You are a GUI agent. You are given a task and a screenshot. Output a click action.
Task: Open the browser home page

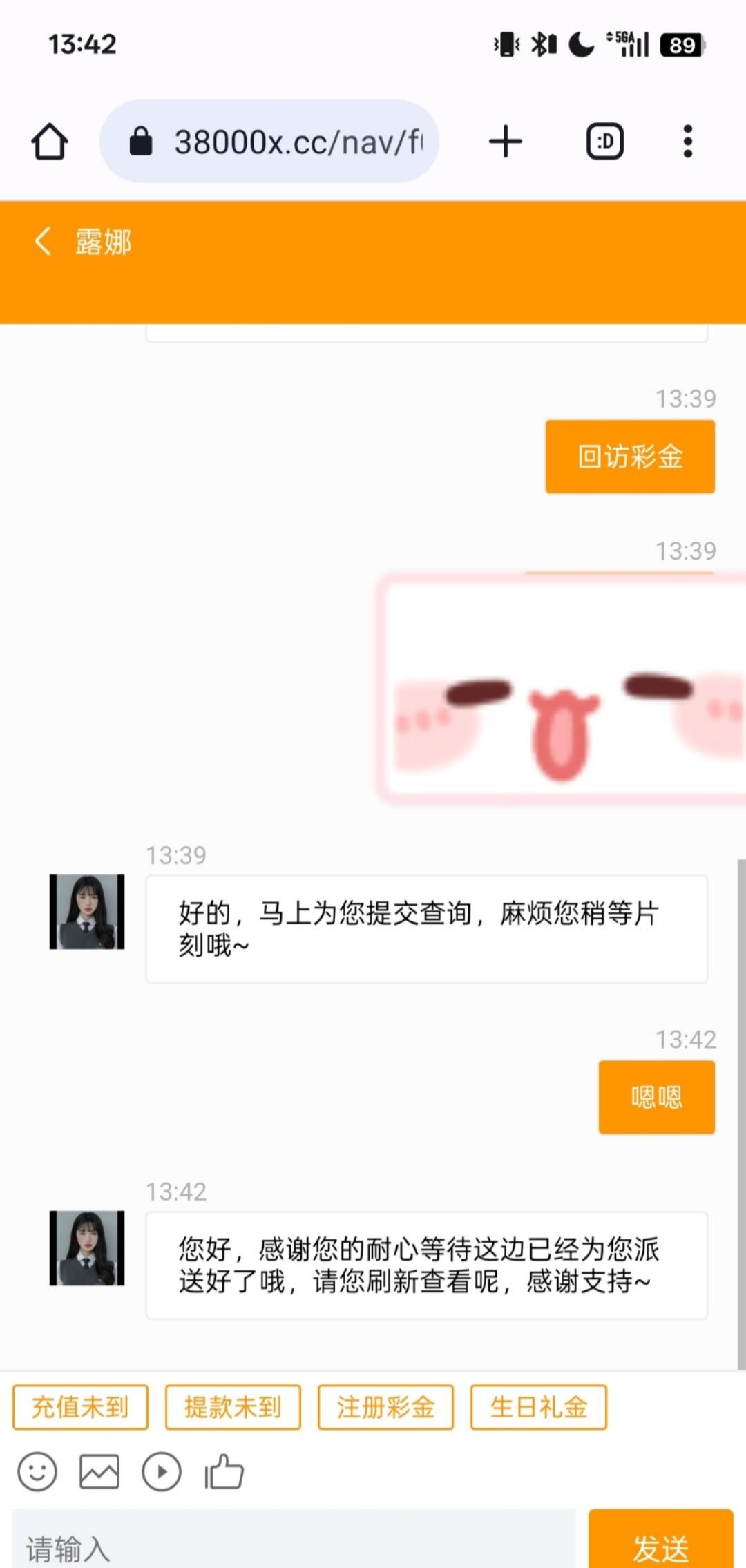[50, 142]
